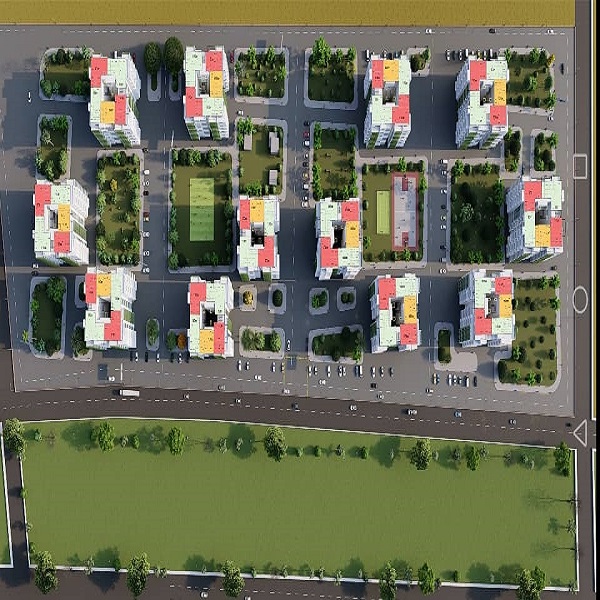Screen dimensions: 600x600
Task: Go to home via the circle button
Action: pos(580,299)
